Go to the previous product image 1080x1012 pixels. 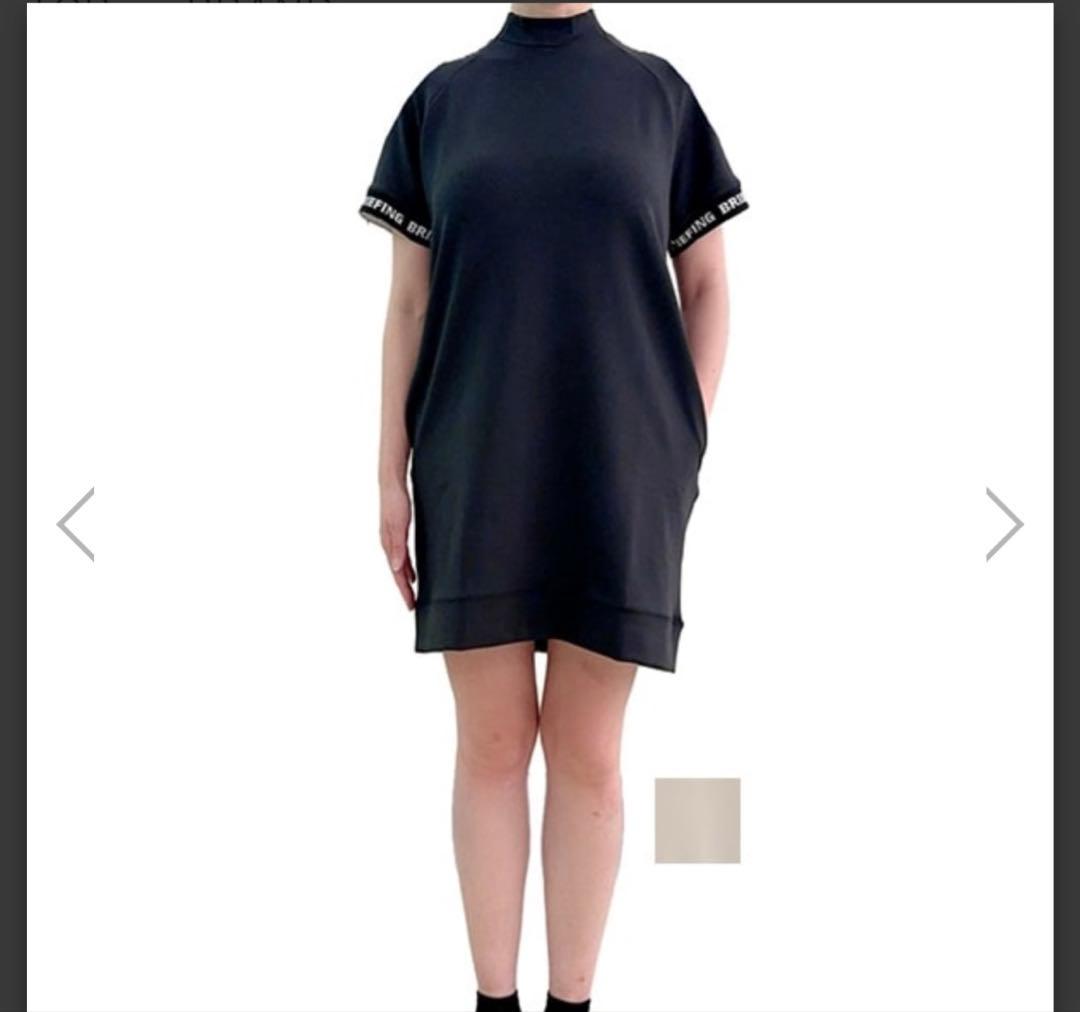click(76, 524)
